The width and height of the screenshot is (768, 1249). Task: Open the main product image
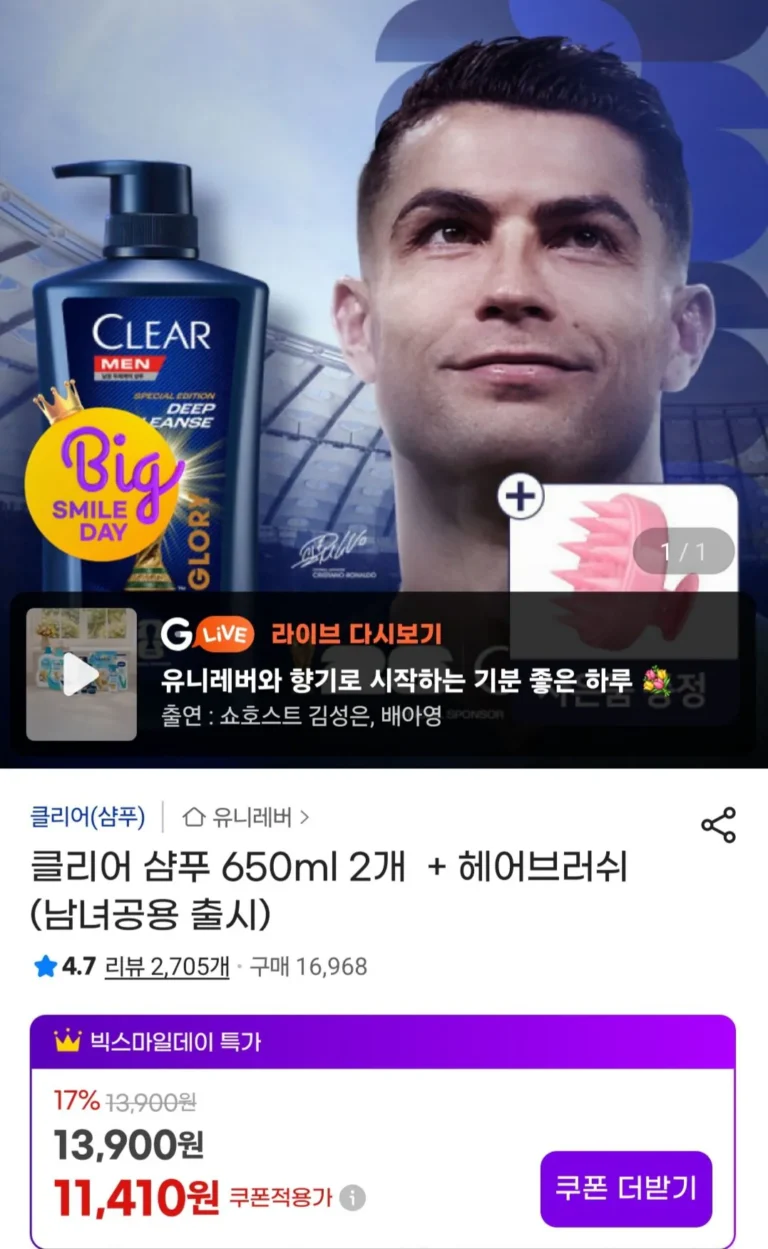[x=384, y=300]
